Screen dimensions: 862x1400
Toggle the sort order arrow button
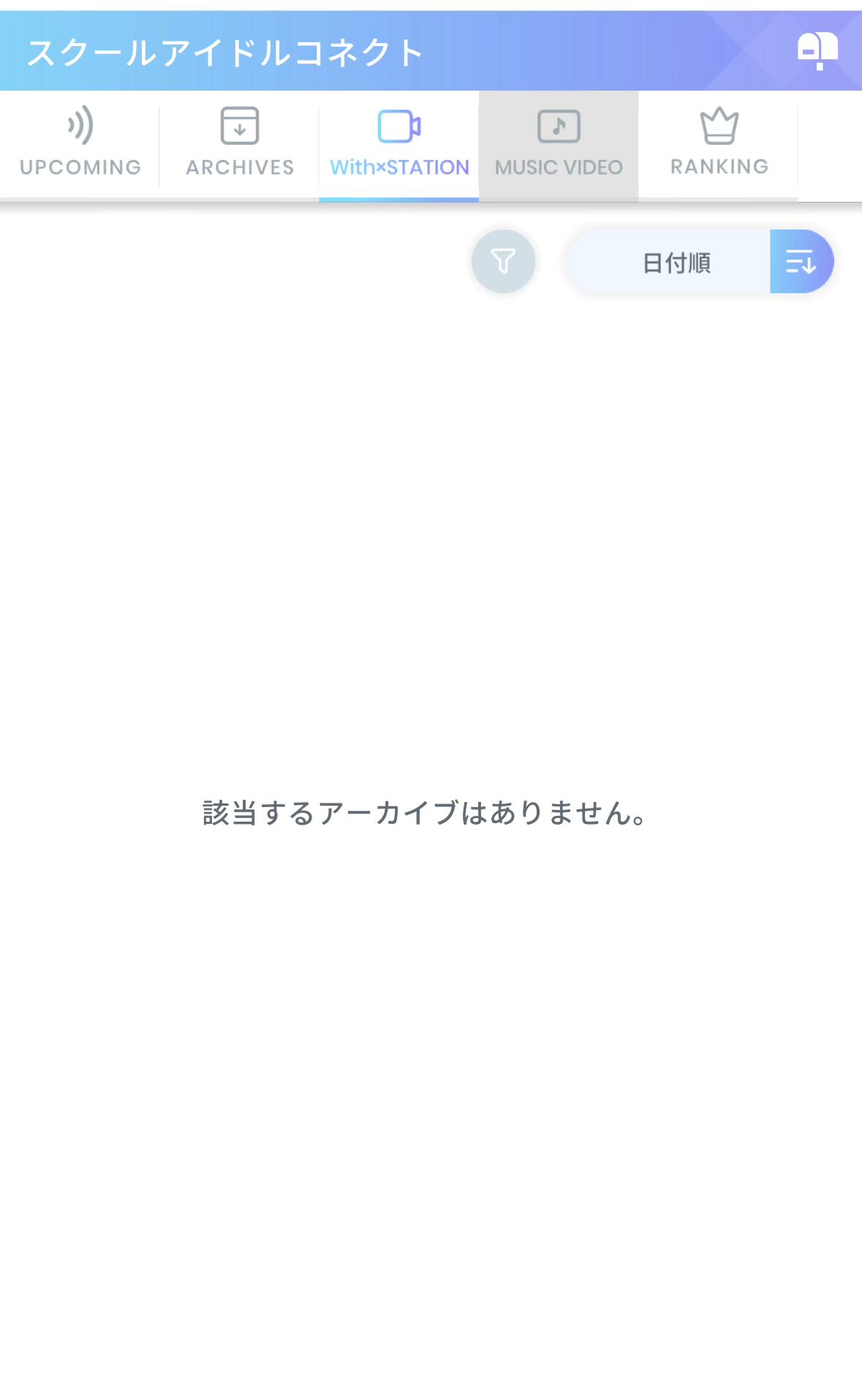[801, 262]
